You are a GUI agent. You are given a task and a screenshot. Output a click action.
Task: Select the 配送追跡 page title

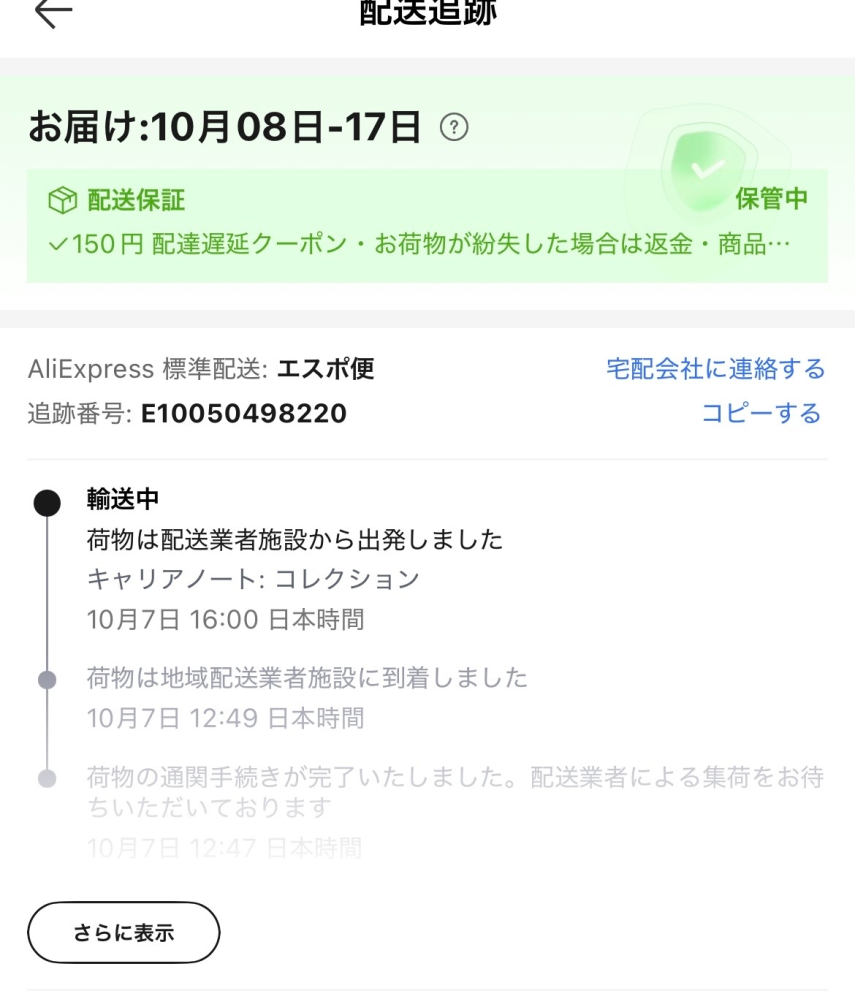[x=427, y=8]
